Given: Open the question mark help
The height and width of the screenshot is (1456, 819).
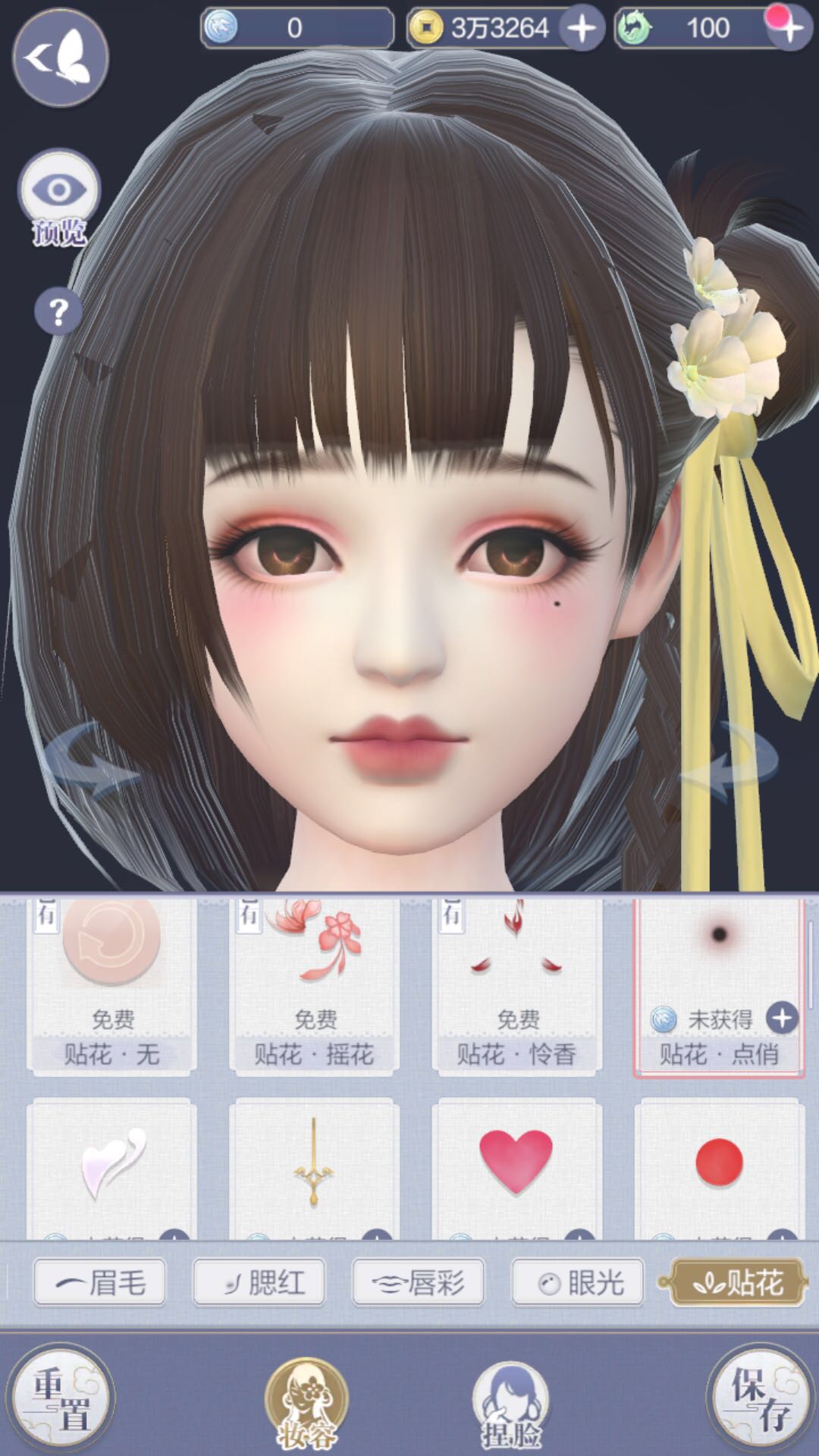Looking at the screenshot, I should pos(58,312).
